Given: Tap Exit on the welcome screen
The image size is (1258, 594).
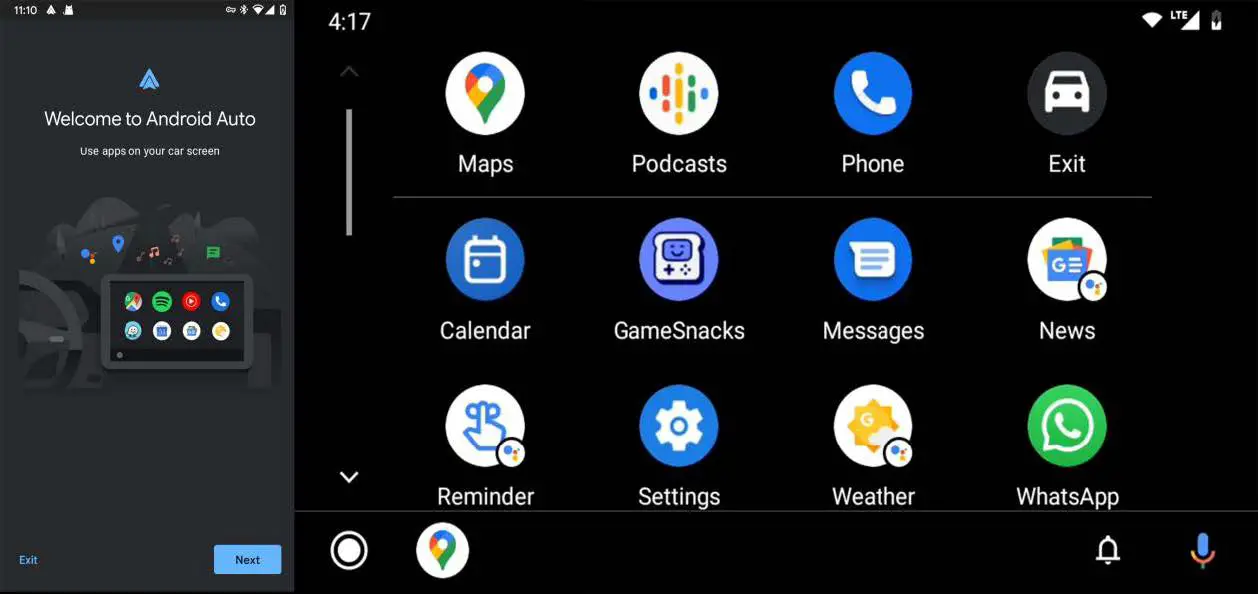Looking at the screenshot, I should click(28, 560).
